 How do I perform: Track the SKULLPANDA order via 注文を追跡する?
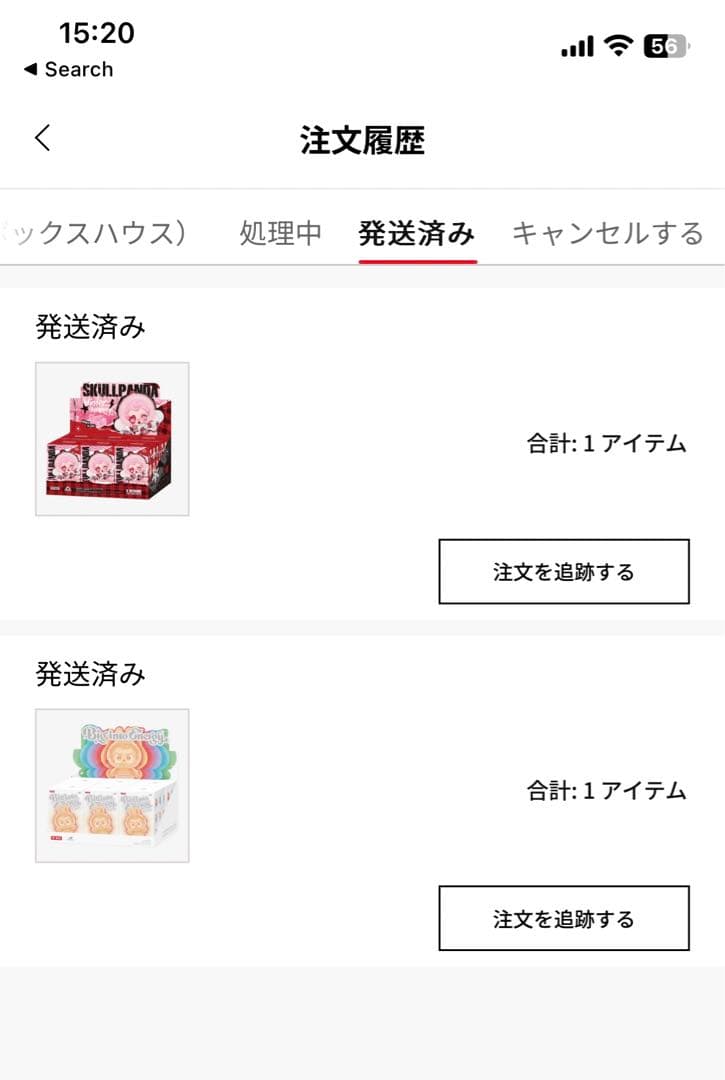tap(564, 571)
